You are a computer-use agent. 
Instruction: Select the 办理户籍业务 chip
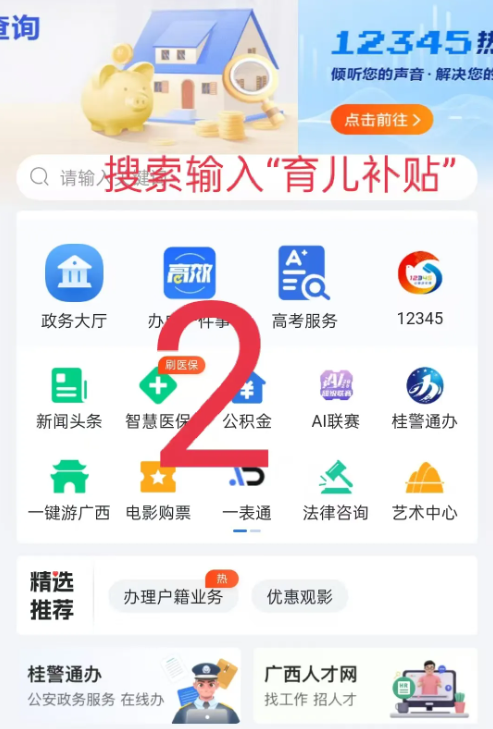pyautogui.click(x=173, y=596)
